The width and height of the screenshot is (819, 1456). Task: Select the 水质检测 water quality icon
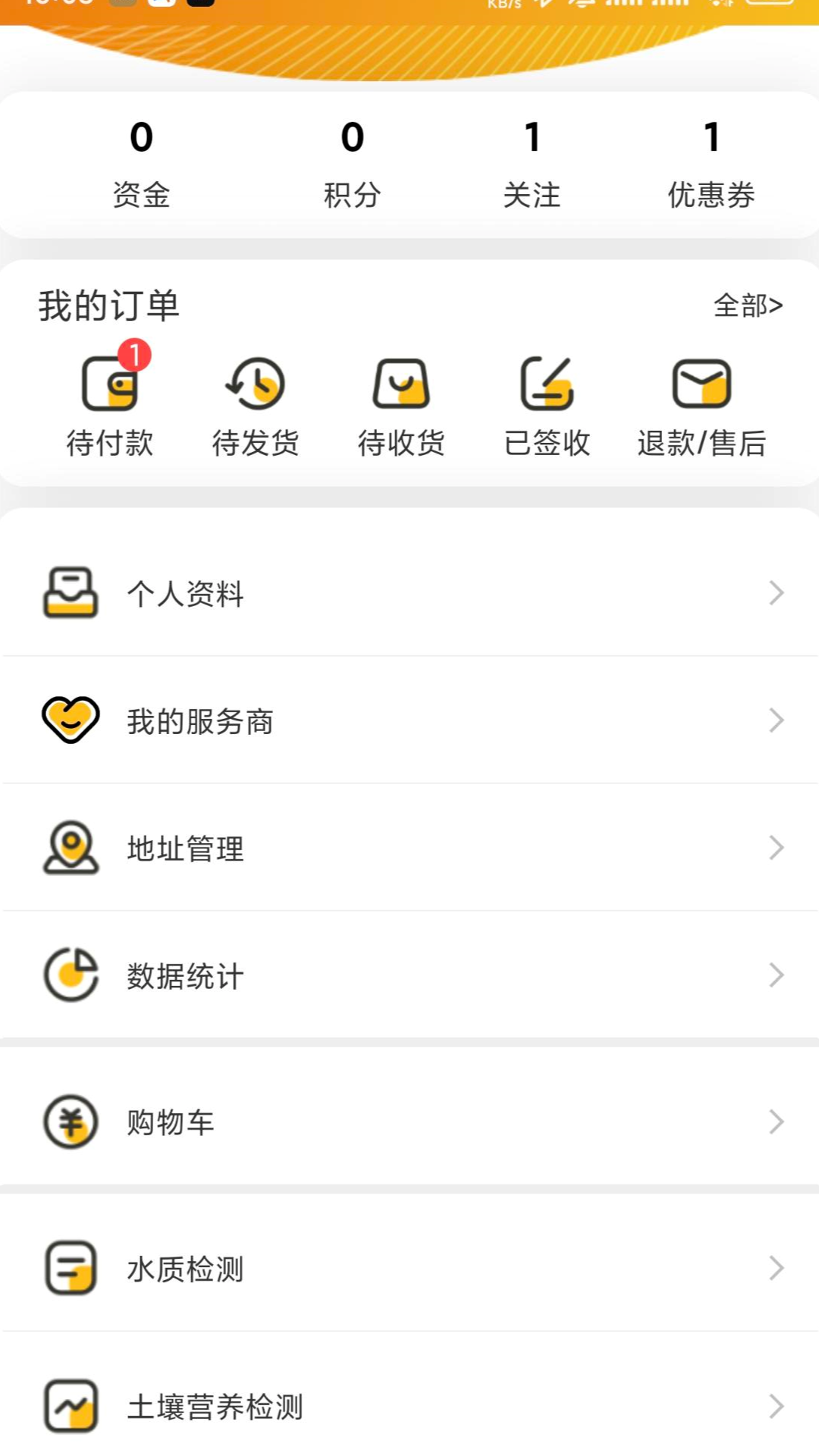coord(70,1266)
